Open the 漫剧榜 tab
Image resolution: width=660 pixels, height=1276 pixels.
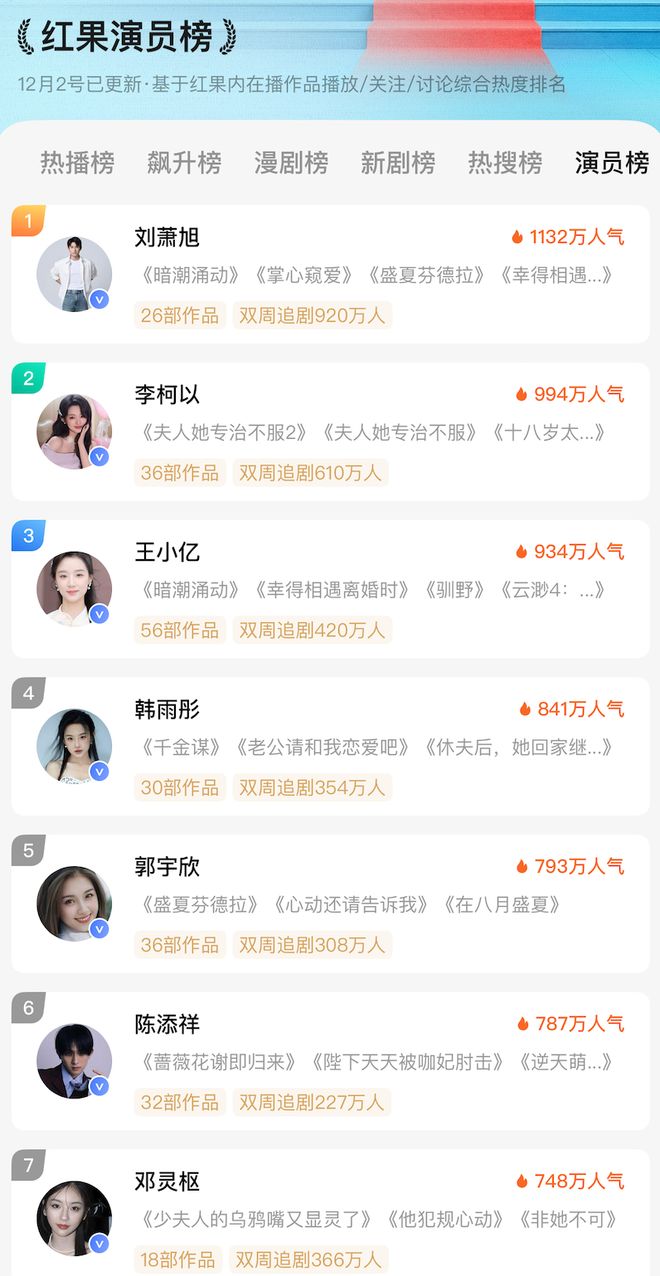pos(291,163)
